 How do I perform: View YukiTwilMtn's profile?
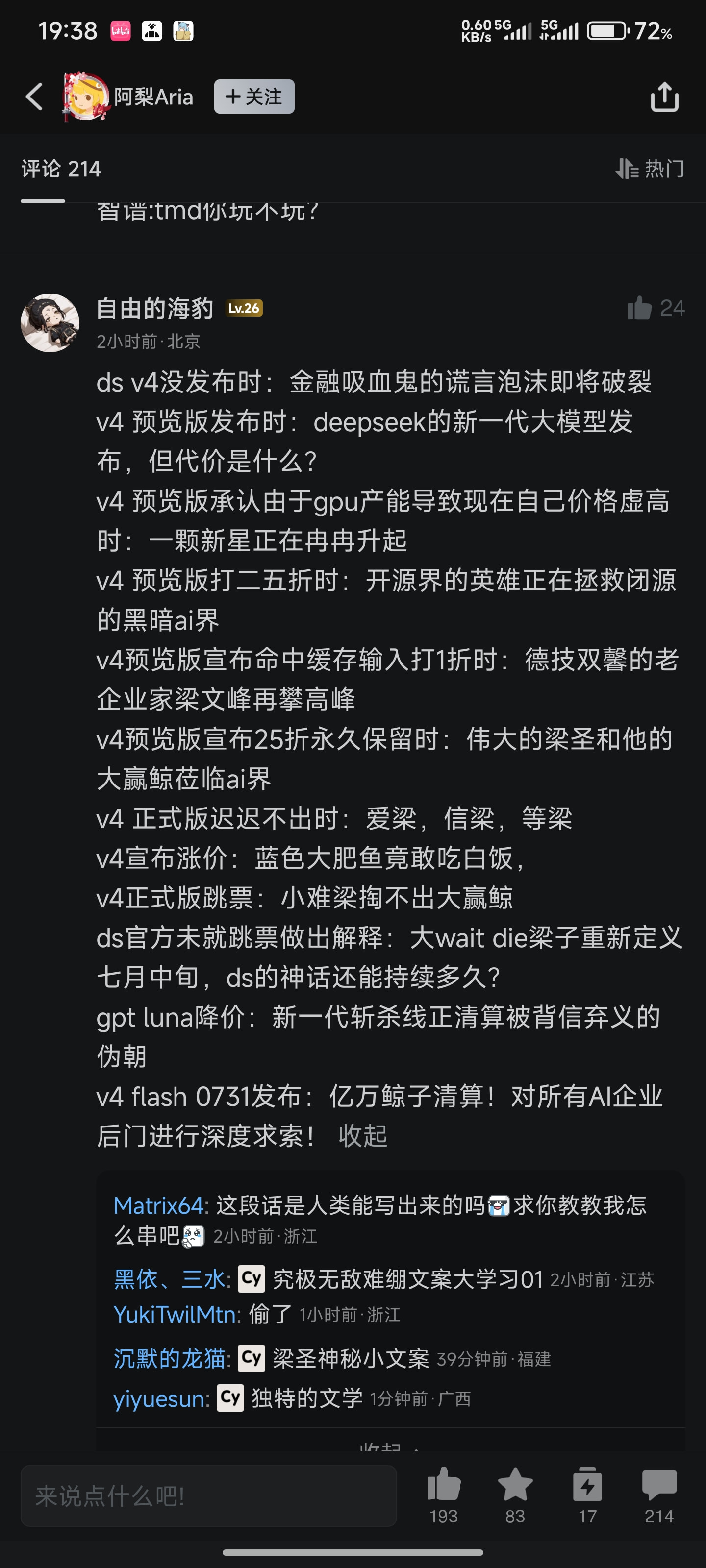pos(174,1315)
